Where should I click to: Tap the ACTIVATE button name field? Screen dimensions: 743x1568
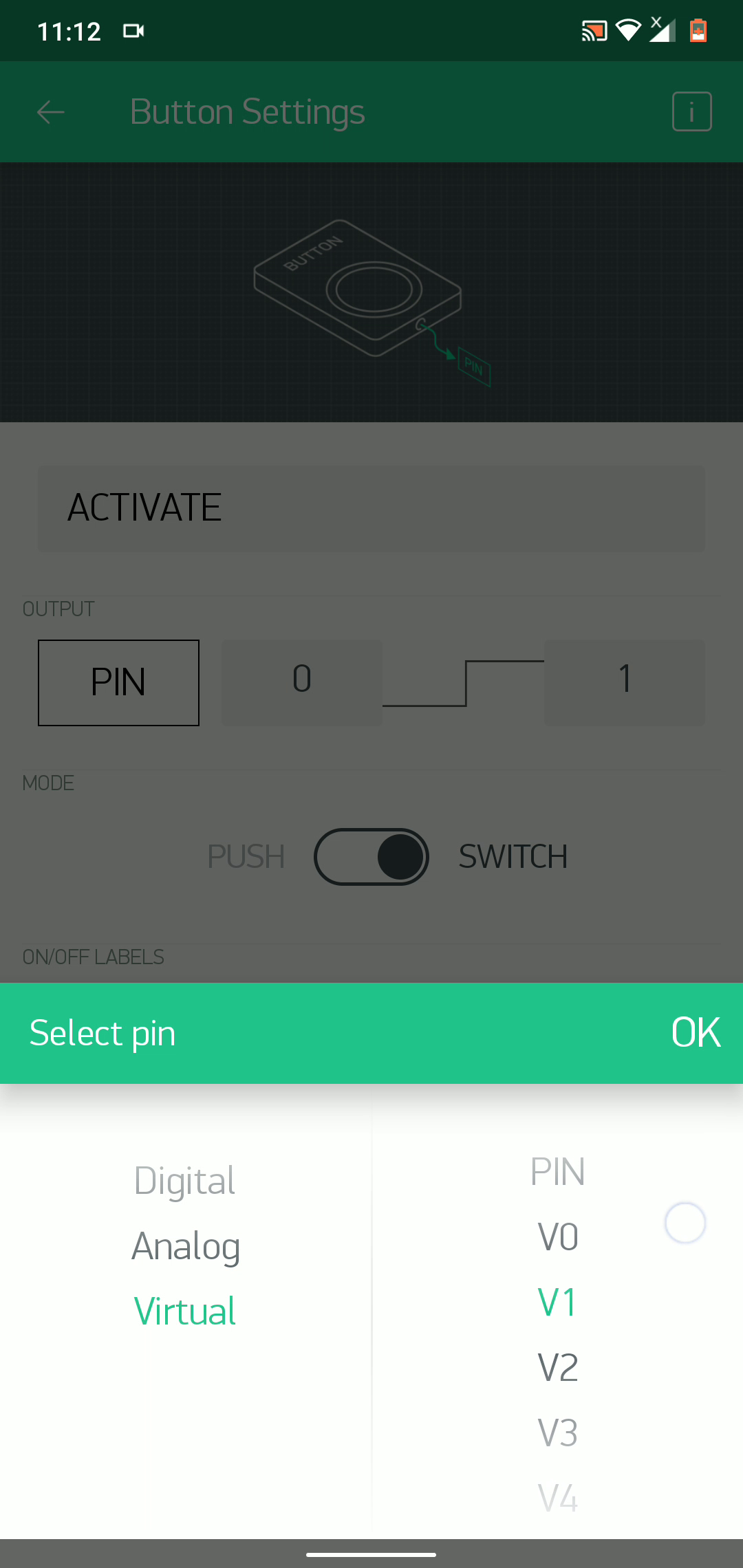[x=371, y=508]
